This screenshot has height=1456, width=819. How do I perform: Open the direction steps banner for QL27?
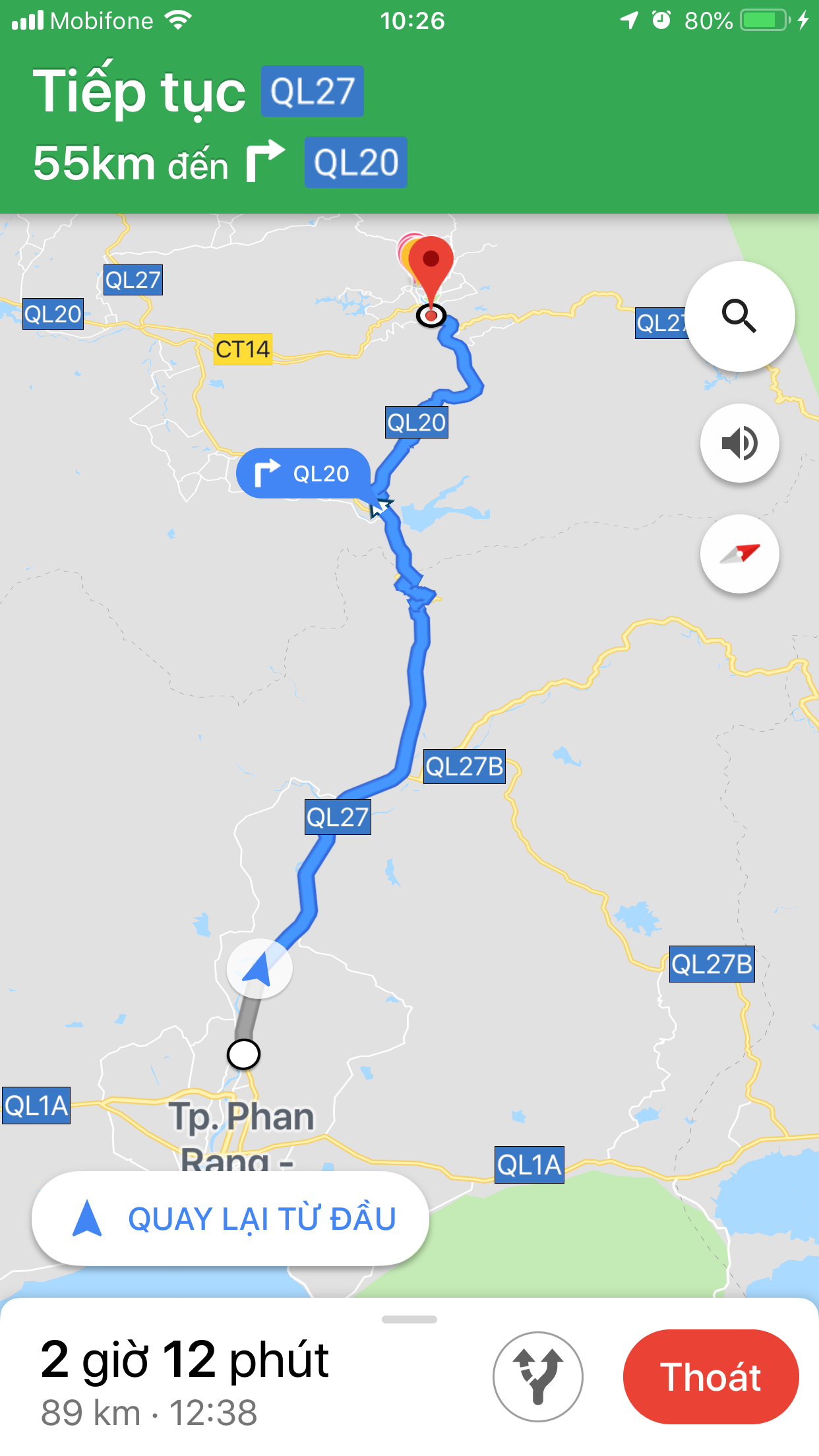tap(409, 125)
